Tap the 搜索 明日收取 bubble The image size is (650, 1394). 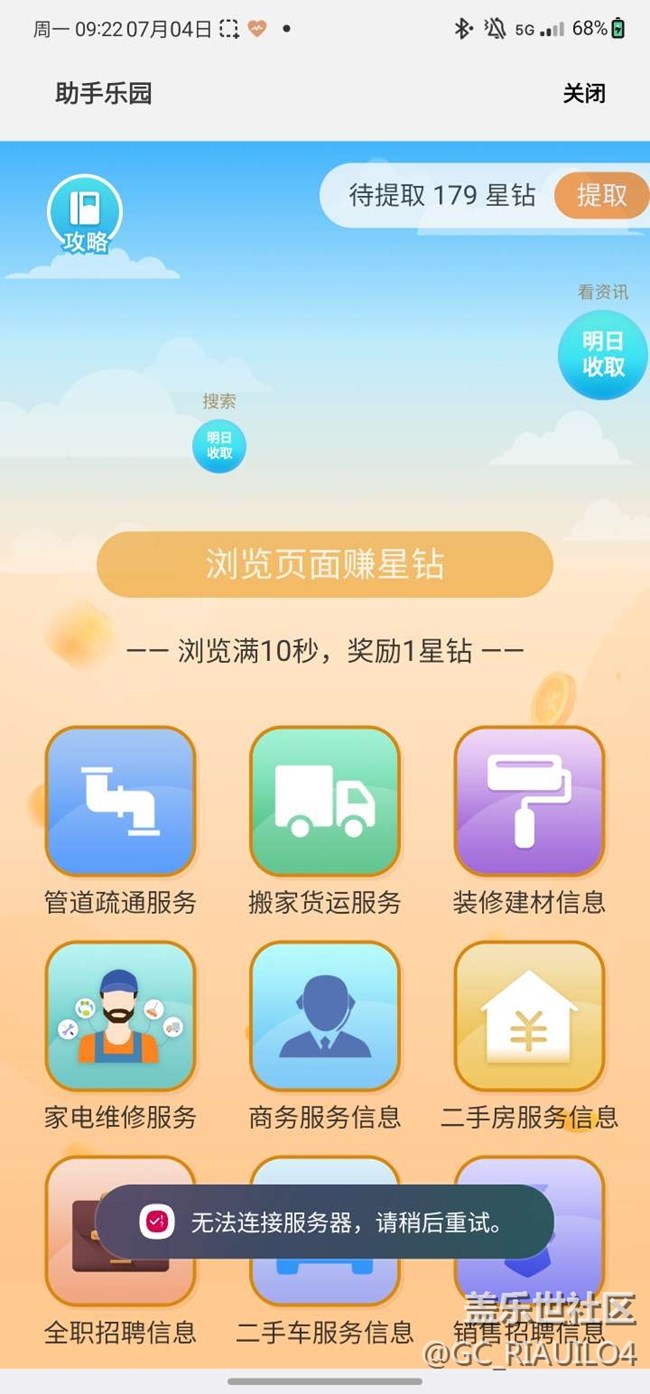[x=219, y=445]
